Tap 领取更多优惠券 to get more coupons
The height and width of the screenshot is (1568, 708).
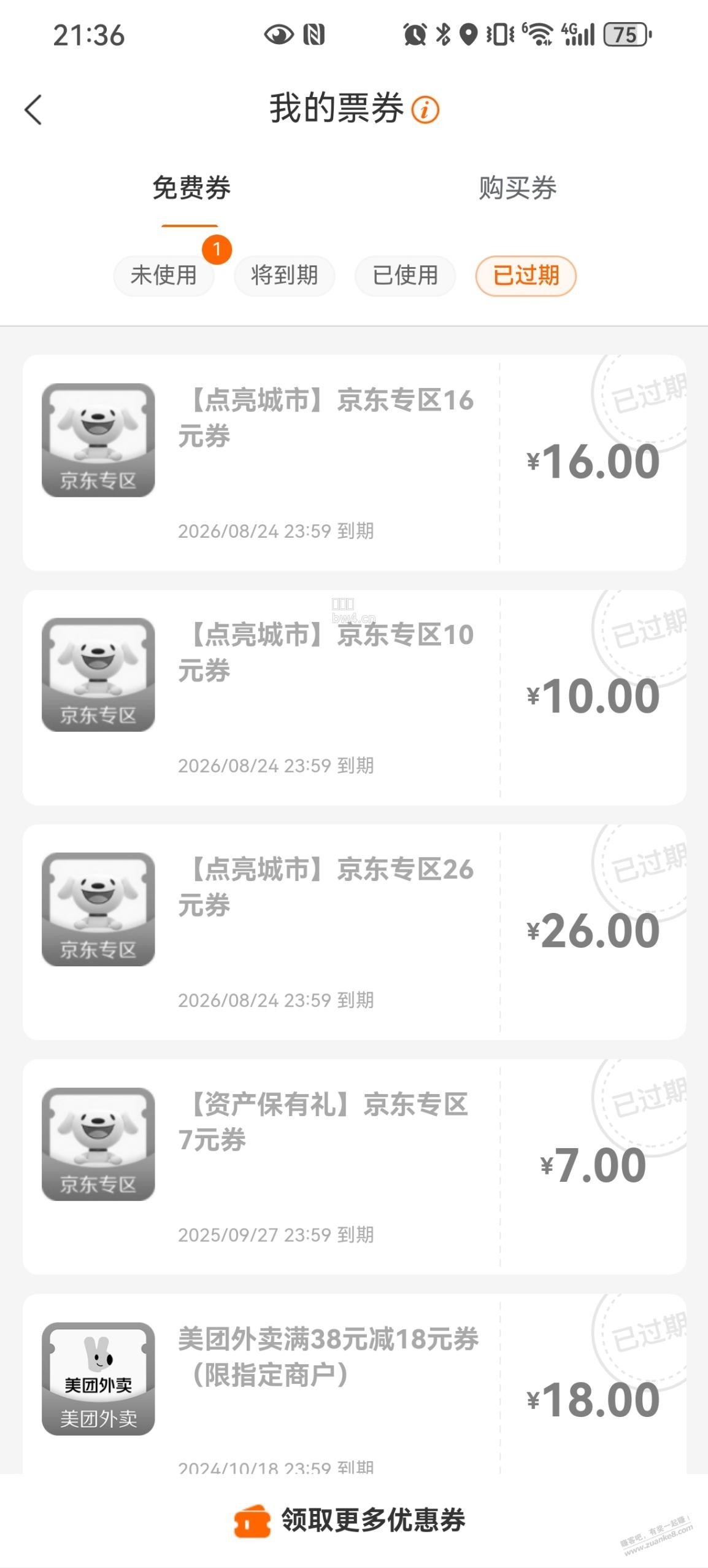click(350, 1521)
